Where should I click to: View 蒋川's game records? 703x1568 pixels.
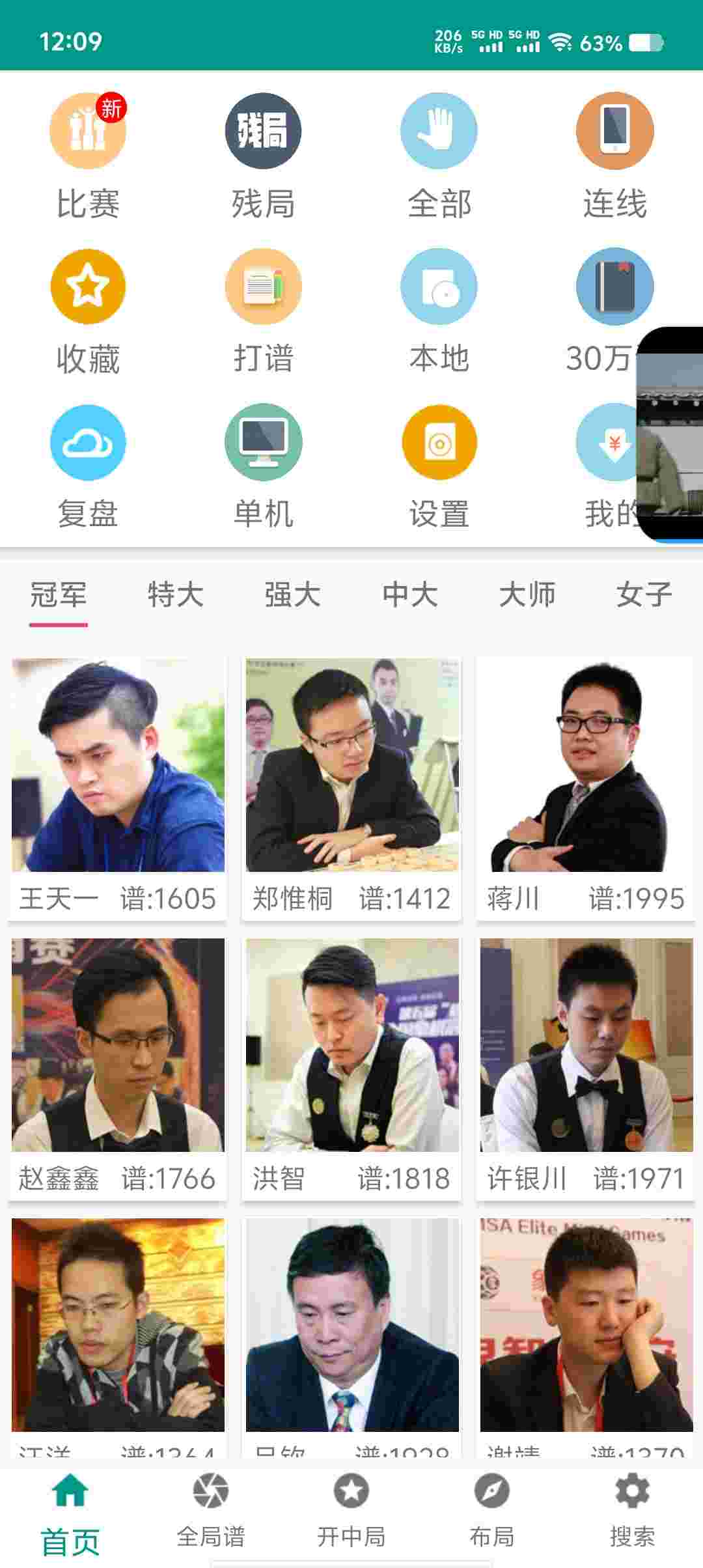coord(585,788)
